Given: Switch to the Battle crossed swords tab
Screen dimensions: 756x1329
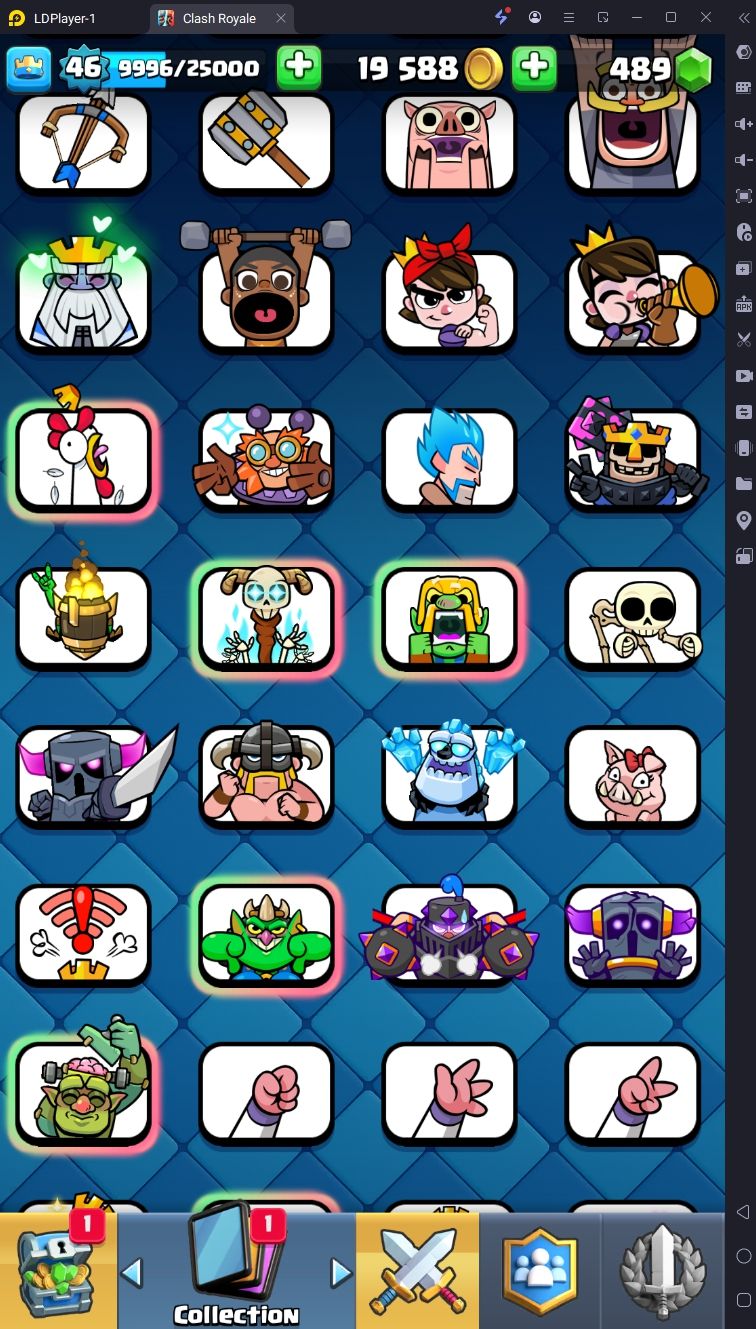Looking at the screenshot, I should click(418, 1270).
